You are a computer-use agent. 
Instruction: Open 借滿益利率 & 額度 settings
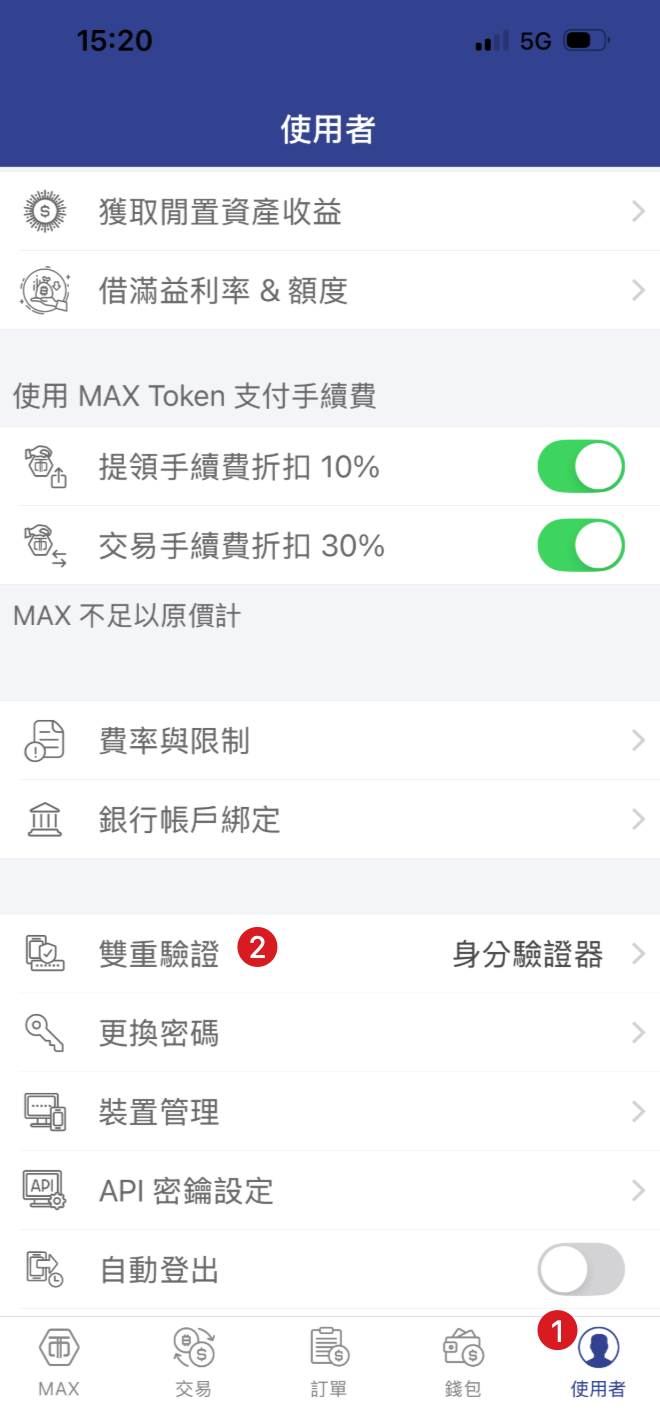click(x=330, y=290)
